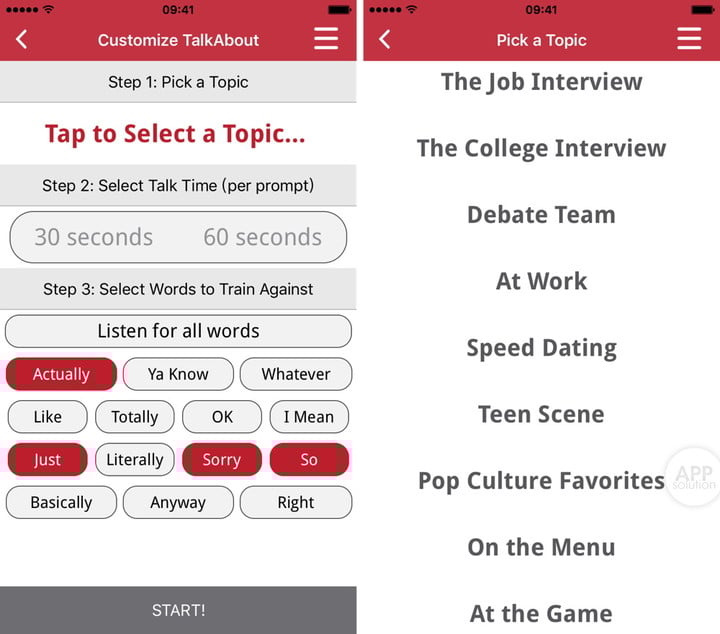Viewport: 720px width, 634px height.
Task: Choose 30 seconds talk time
Action: 94,237
